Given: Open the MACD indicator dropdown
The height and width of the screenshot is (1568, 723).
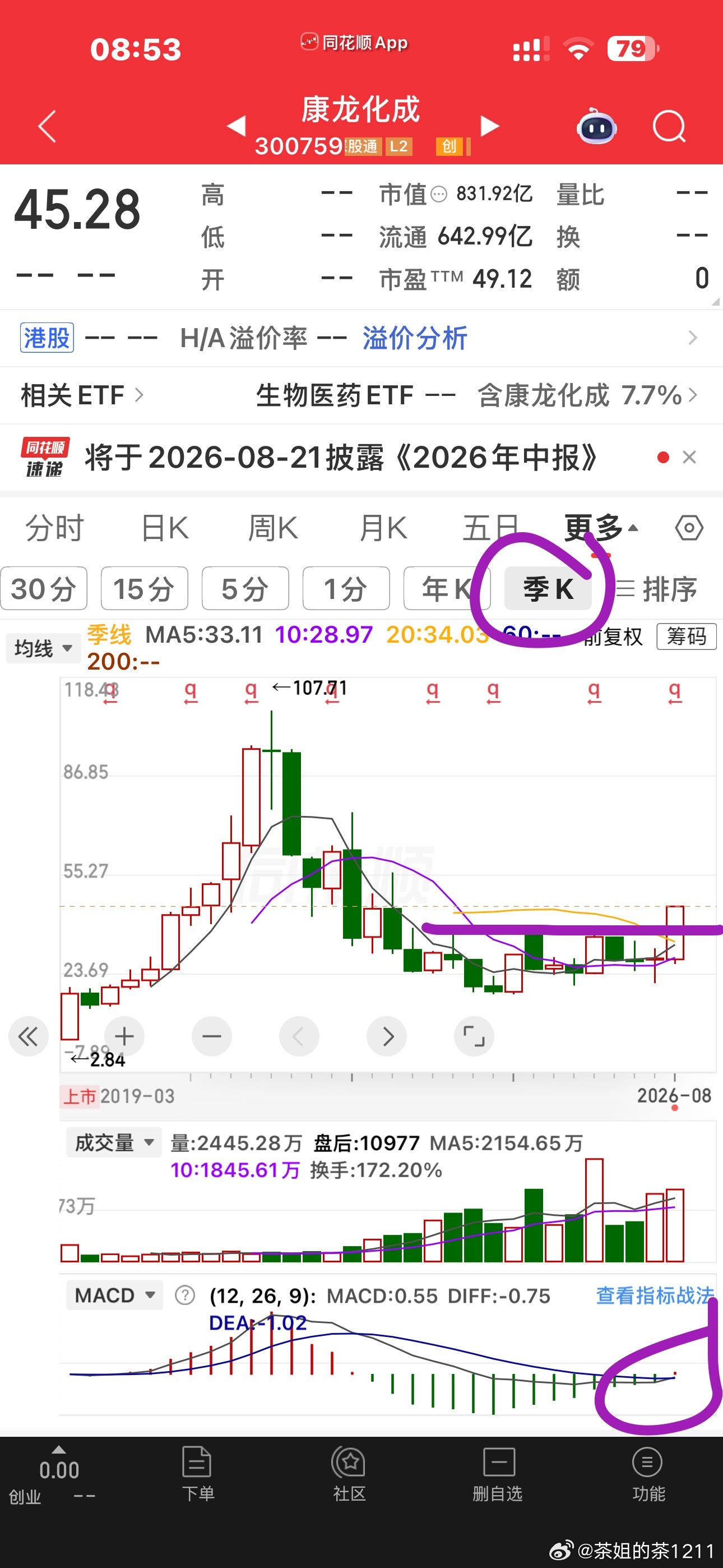Looking at the screenshot, I should click(114, 1295).
